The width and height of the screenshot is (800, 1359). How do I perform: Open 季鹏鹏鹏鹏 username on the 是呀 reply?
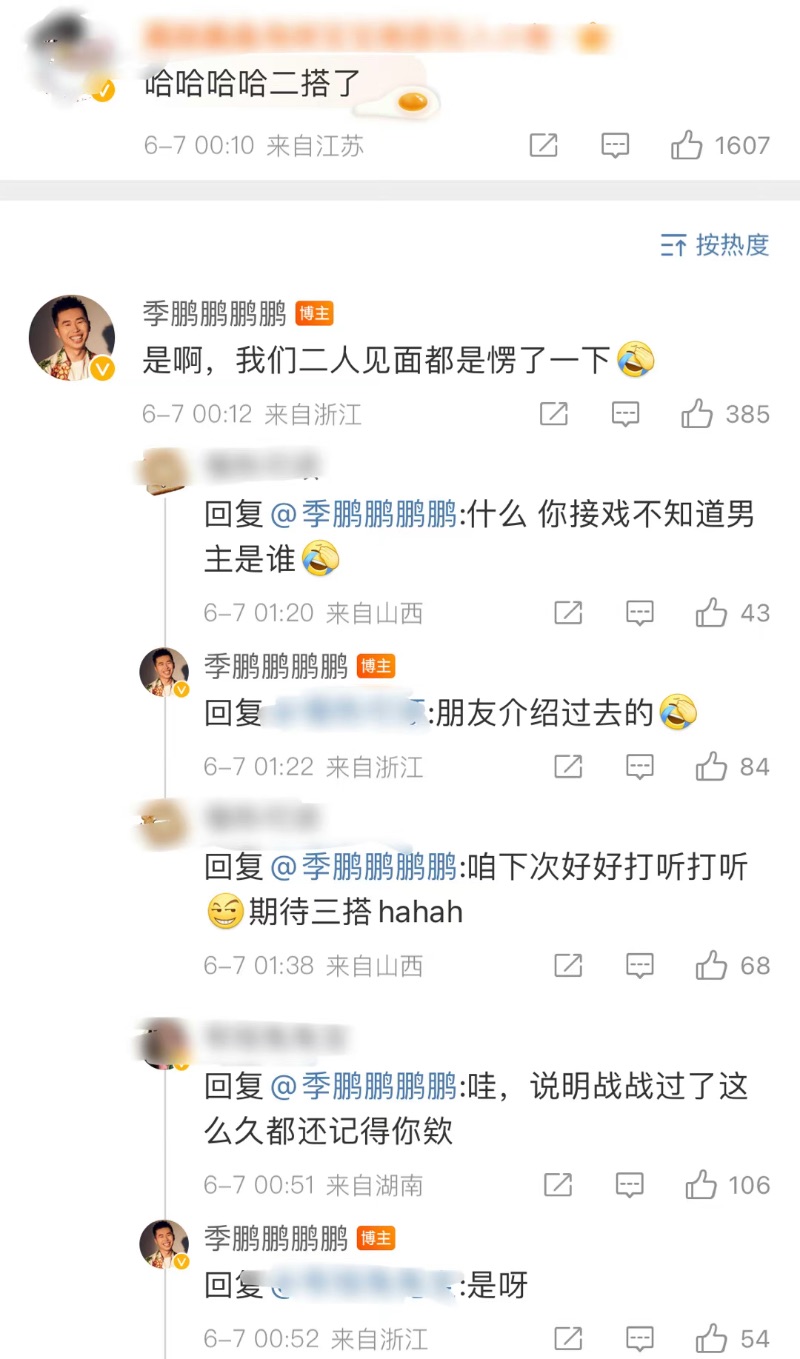[276, 1239]
